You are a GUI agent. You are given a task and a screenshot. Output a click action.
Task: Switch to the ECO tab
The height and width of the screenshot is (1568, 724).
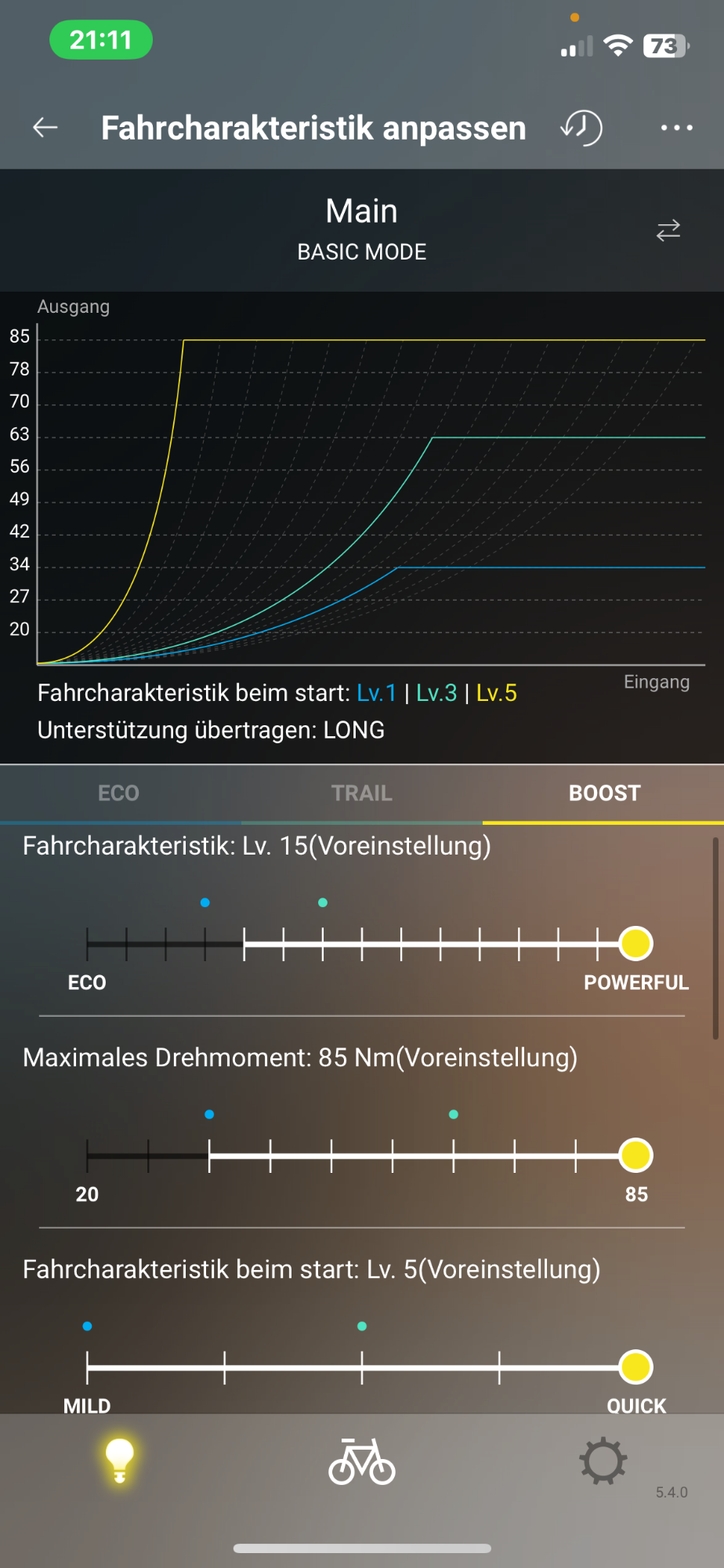118,793
